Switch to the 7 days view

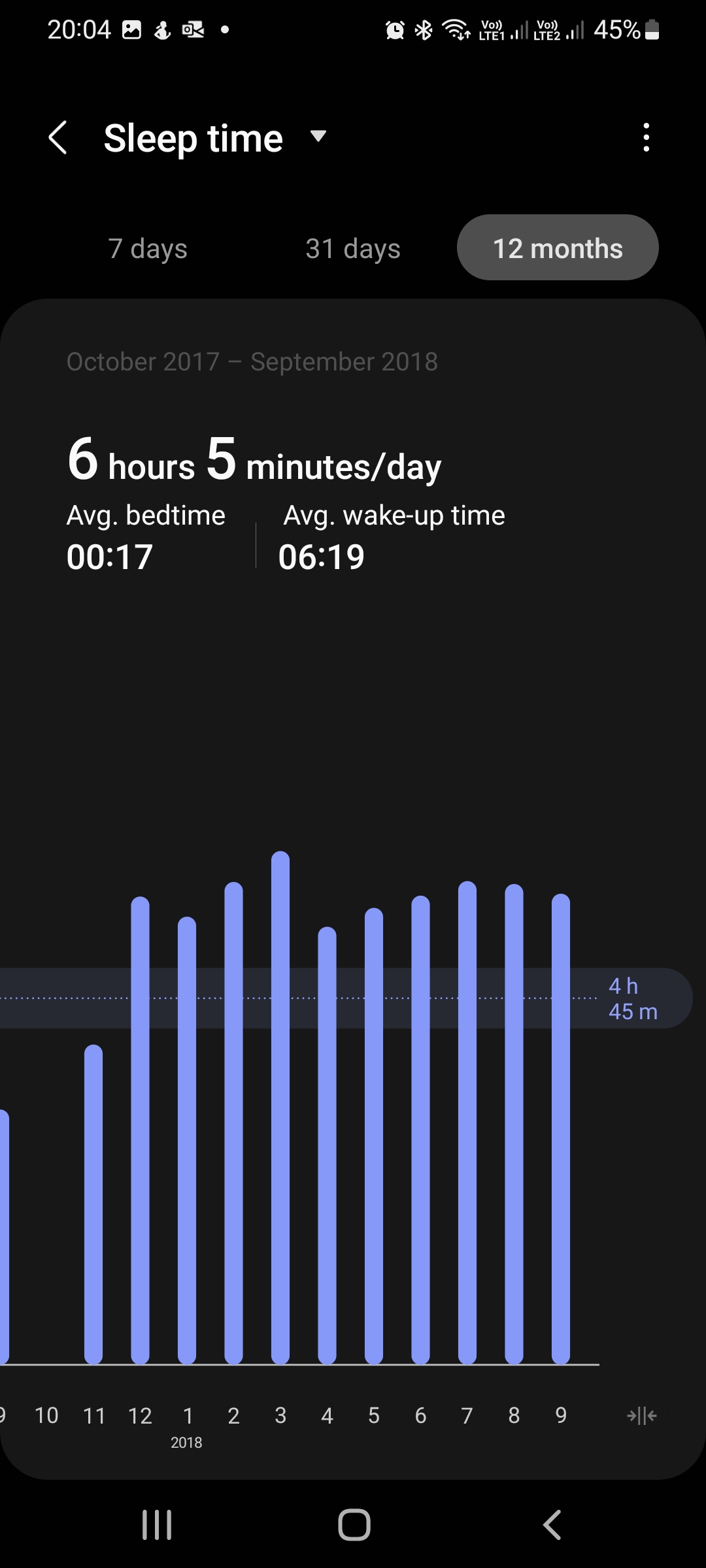click(x=148, y=248)
